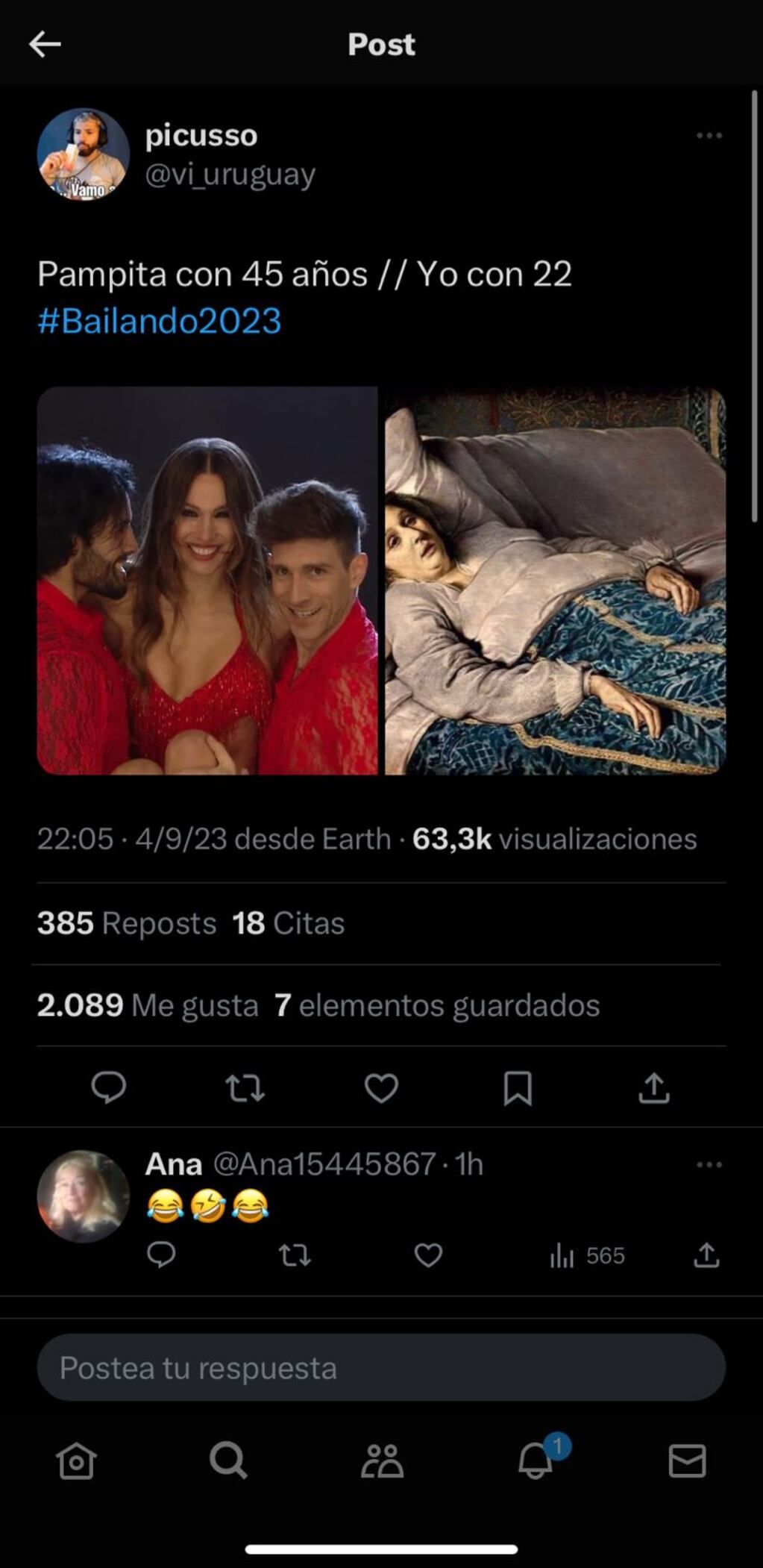Open the three-dot menu on picusso's post
This screenshot has height=1568, width=763.
709,134
